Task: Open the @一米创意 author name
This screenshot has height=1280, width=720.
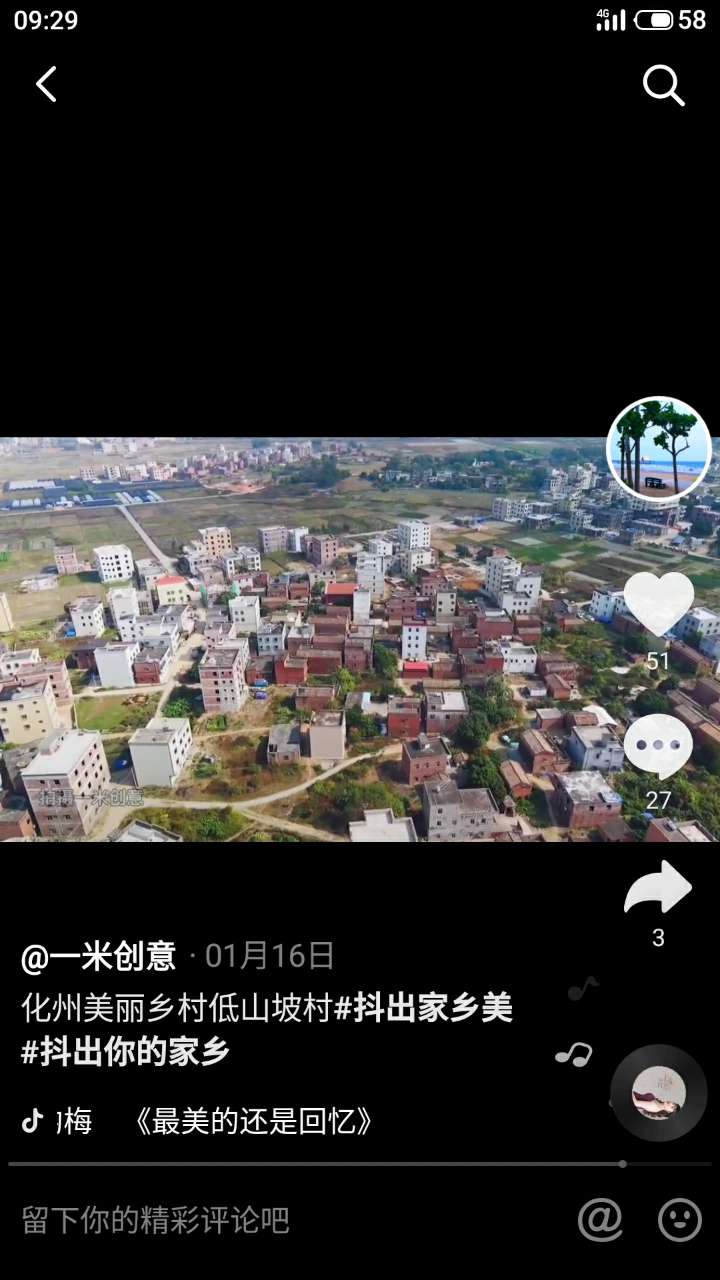Action: point(99,957)
